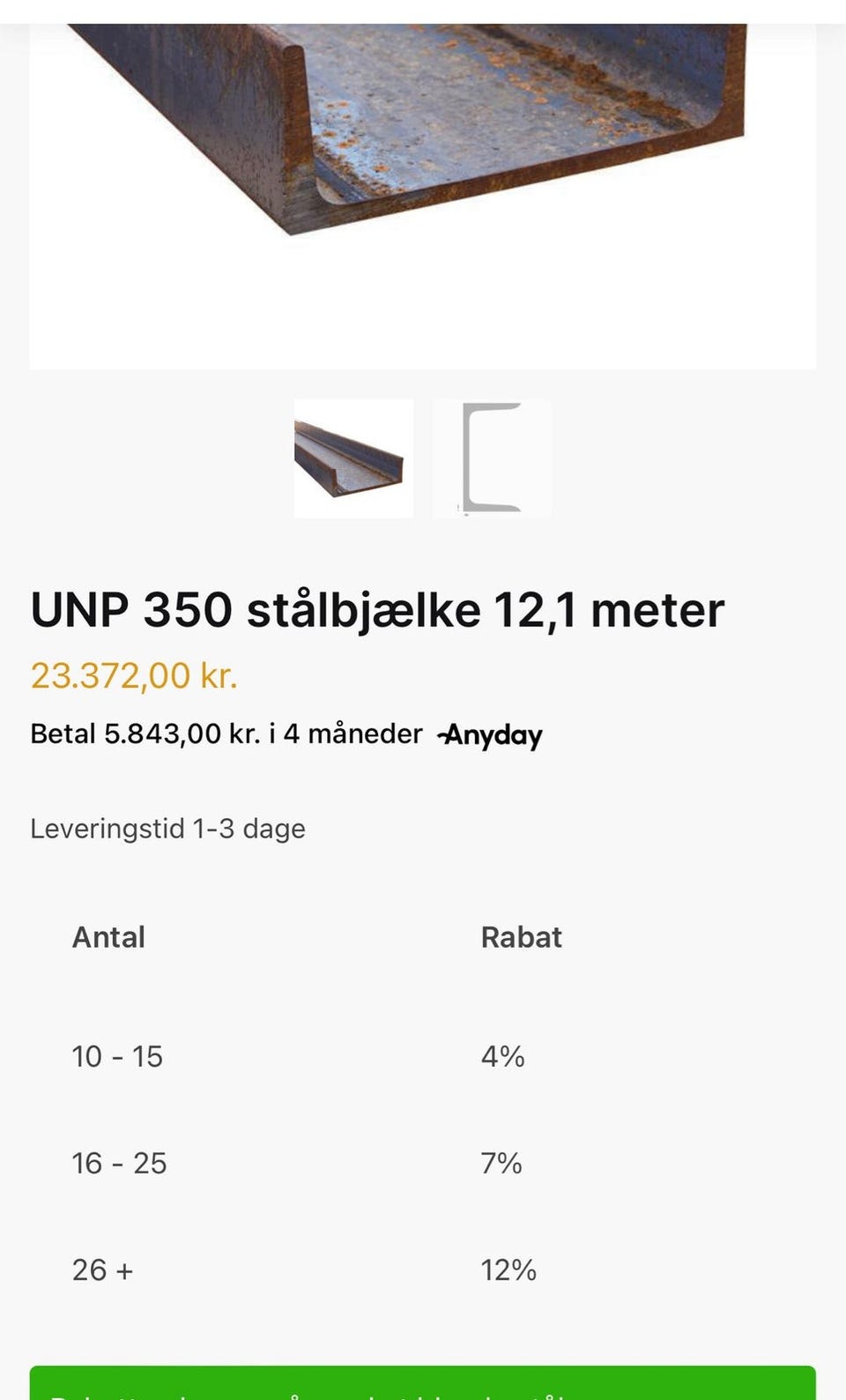Open the Anyday payment option info
846x1400 pixels.
(490, 735)
